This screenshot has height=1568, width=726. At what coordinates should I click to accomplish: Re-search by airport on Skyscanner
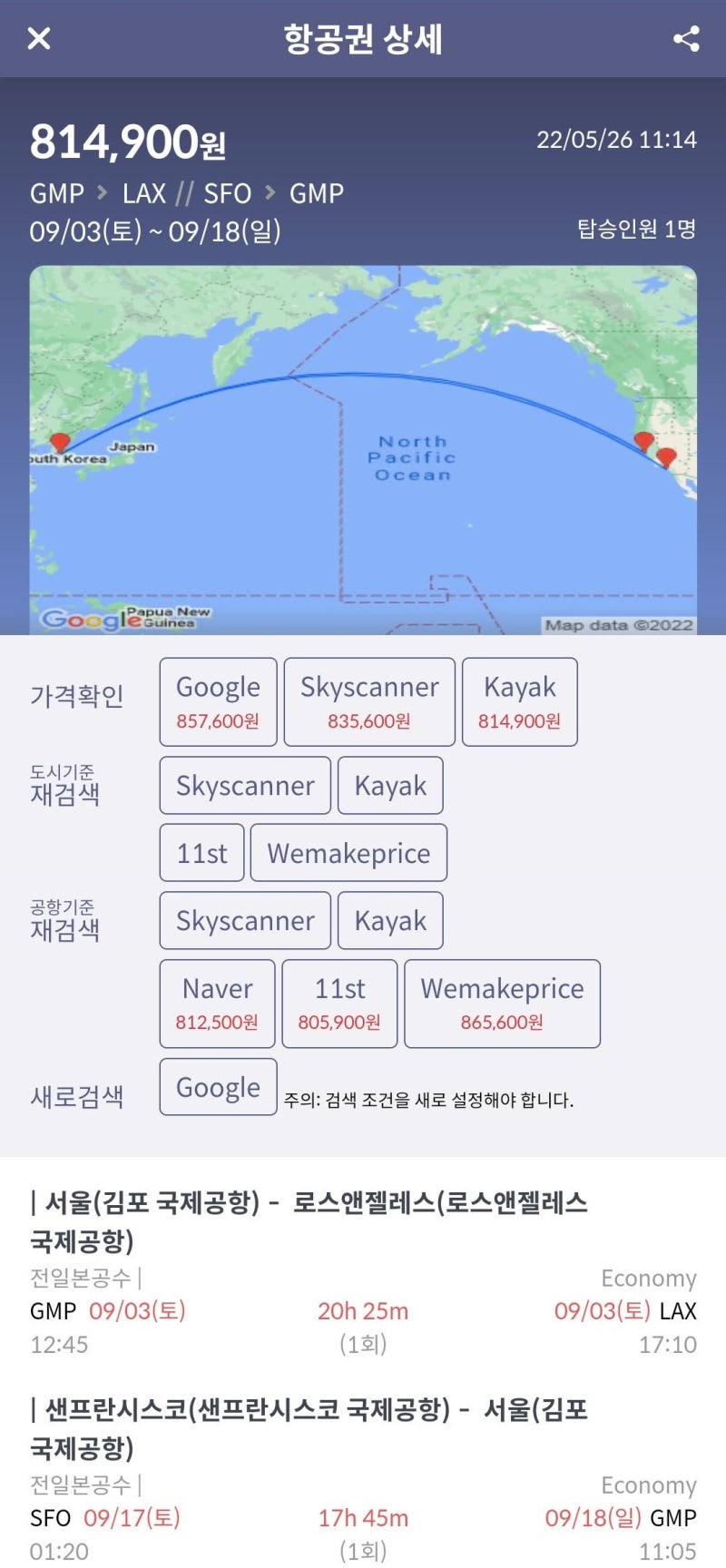pos(245,921)
